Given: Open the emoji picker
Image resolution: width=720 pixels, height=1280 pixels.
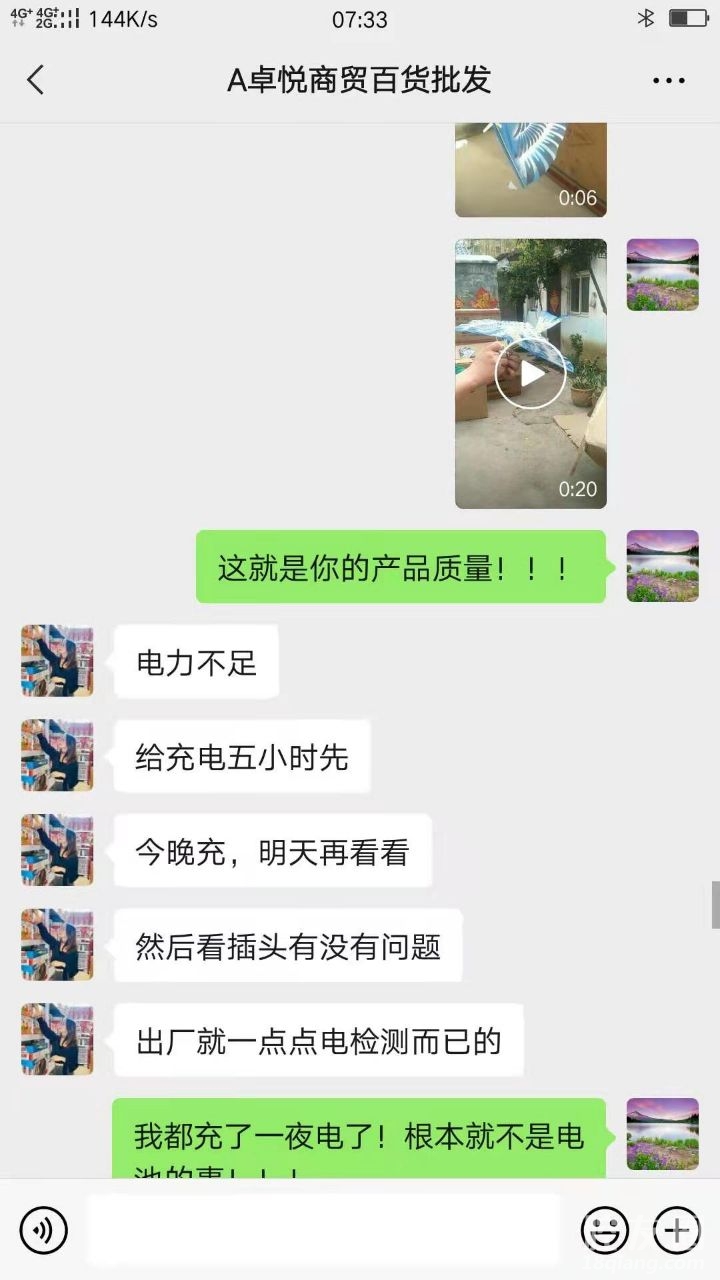Looking at the screenshot, I should (x=605, y=1229).
